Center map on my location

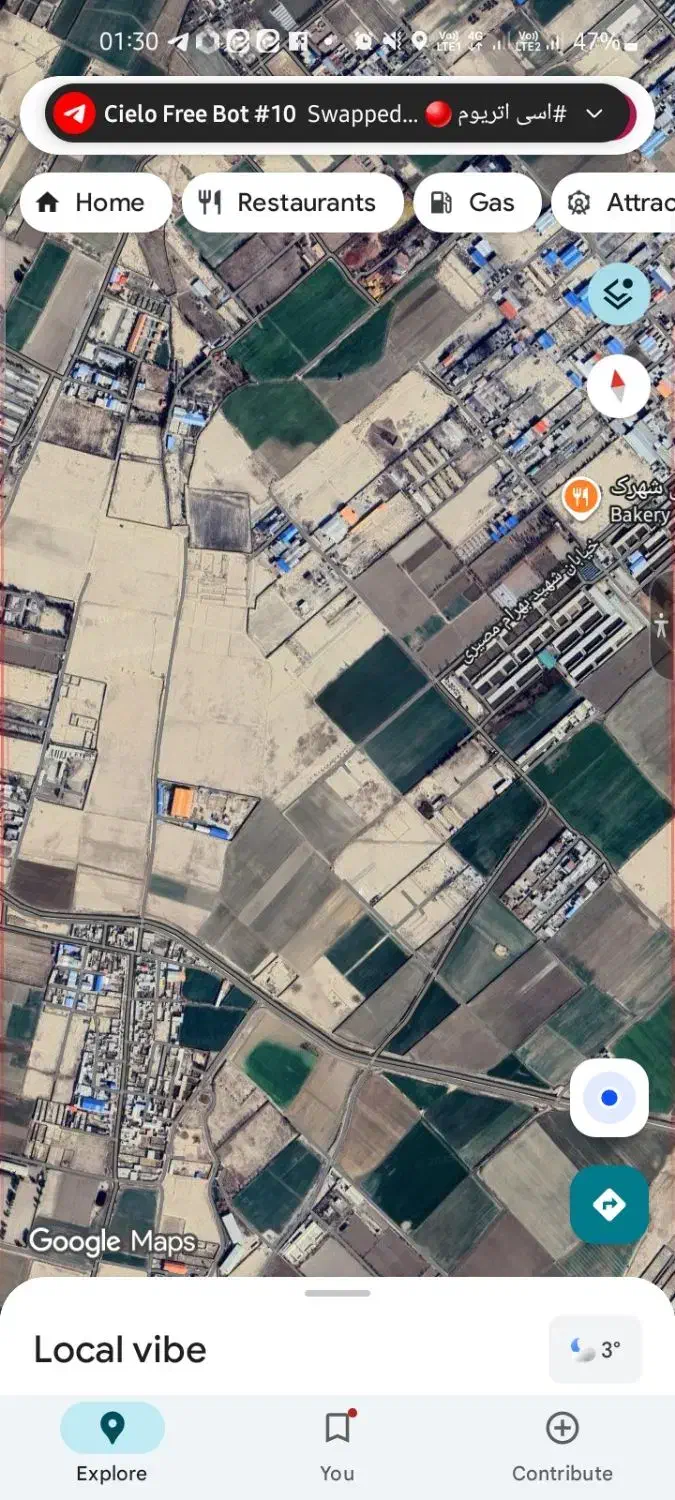[x=609, y=1098]
